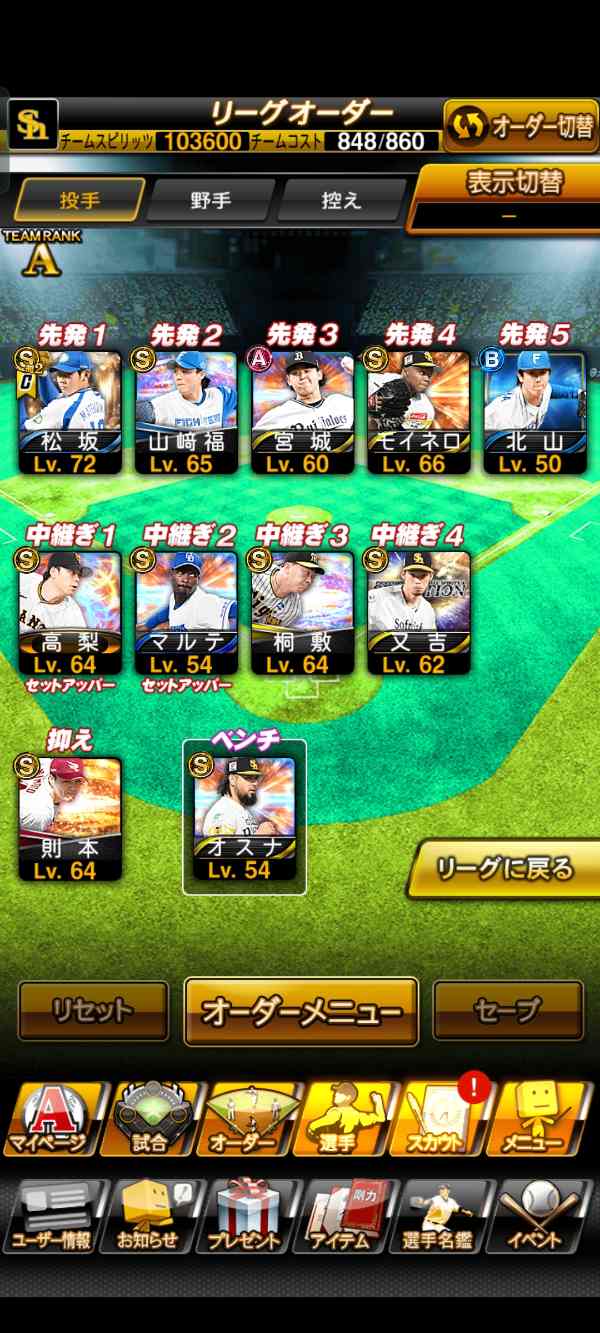The height and width of the screenshot is (1333, 600).
Task: Select reliever card 高梨
Action: 68,612
